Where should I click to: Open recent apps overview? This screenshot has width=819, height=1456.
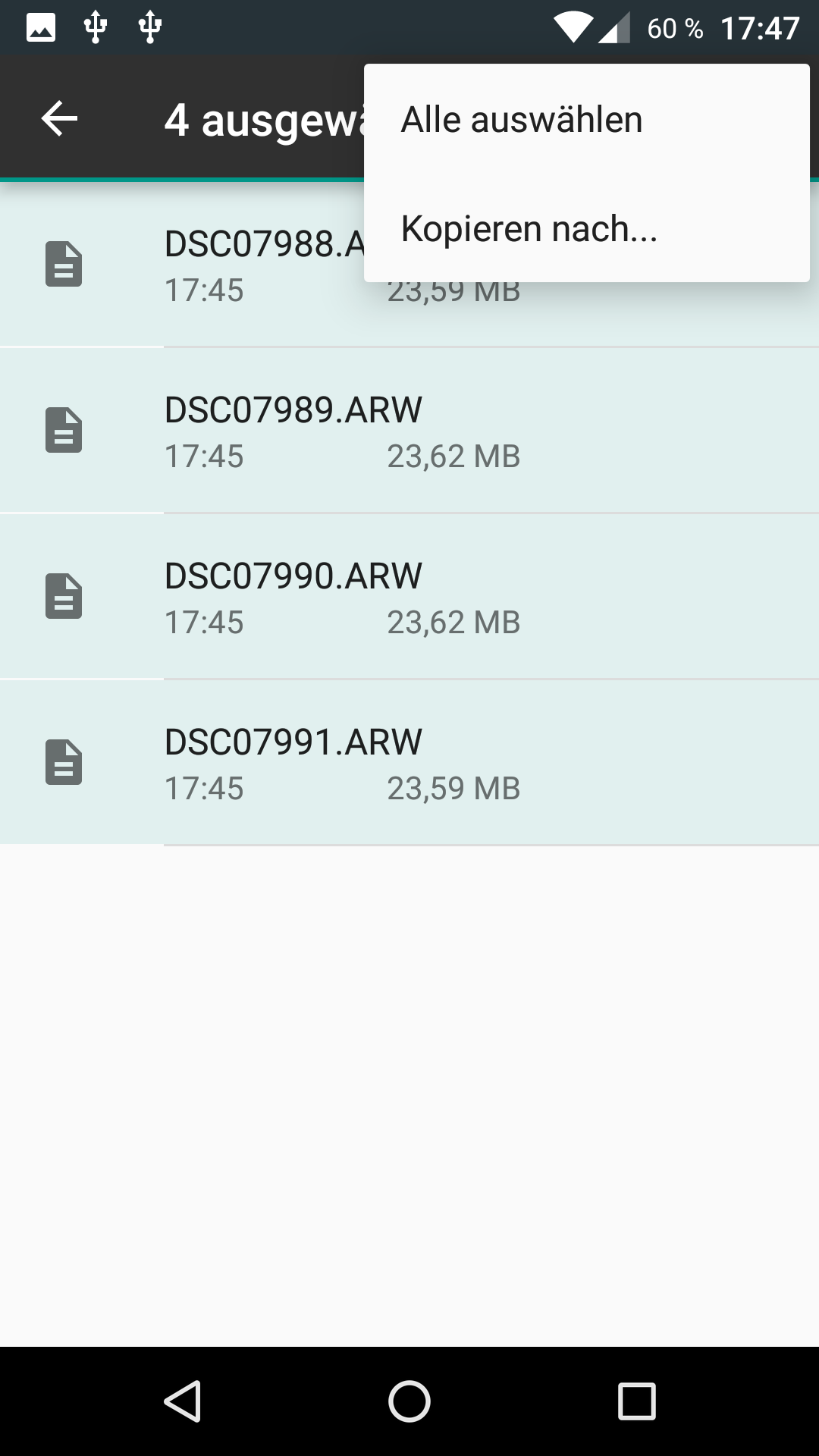pos(636,1401)
